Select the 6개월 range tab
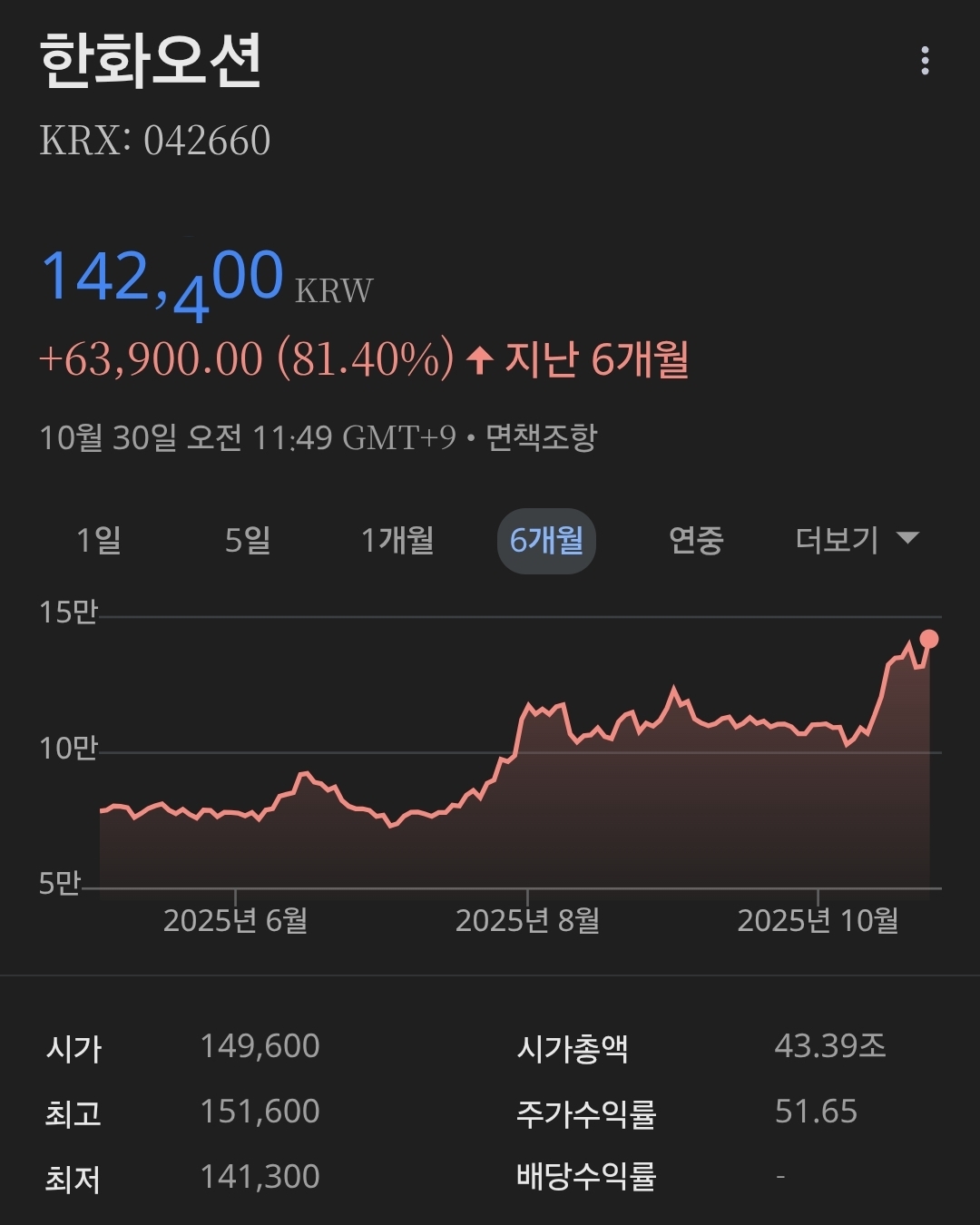The image size is (980, 1225). click(546, 541)
